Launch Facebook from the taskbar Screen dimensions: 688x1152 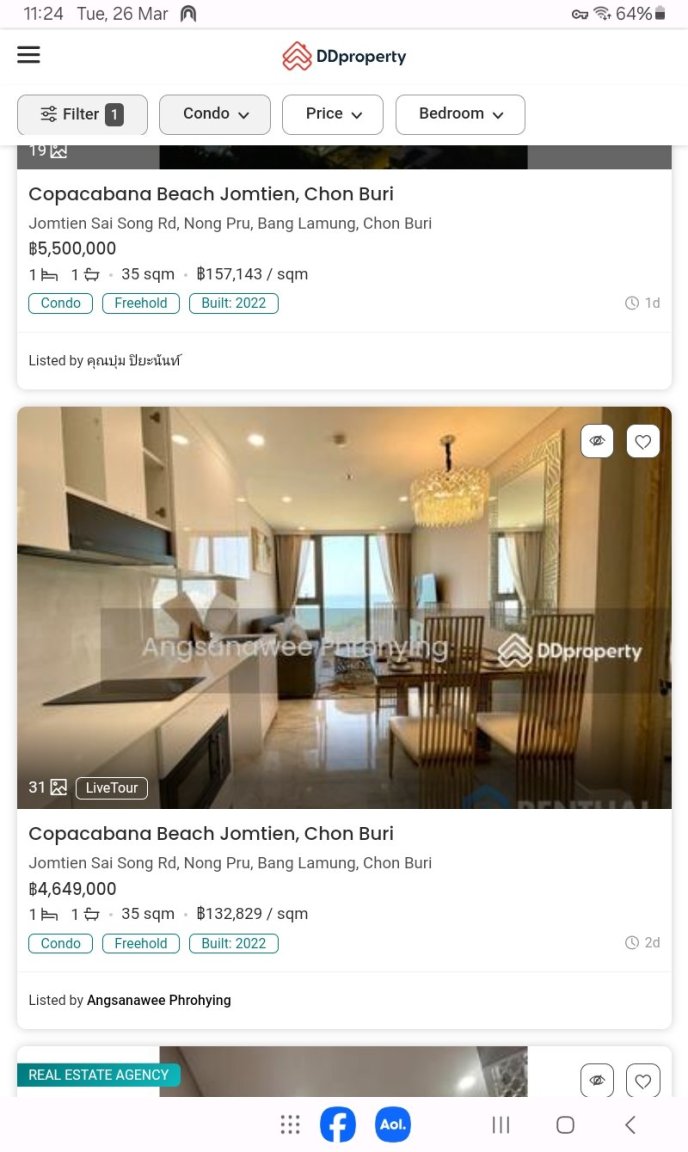pyautogui.click(x=338, y=1125)
